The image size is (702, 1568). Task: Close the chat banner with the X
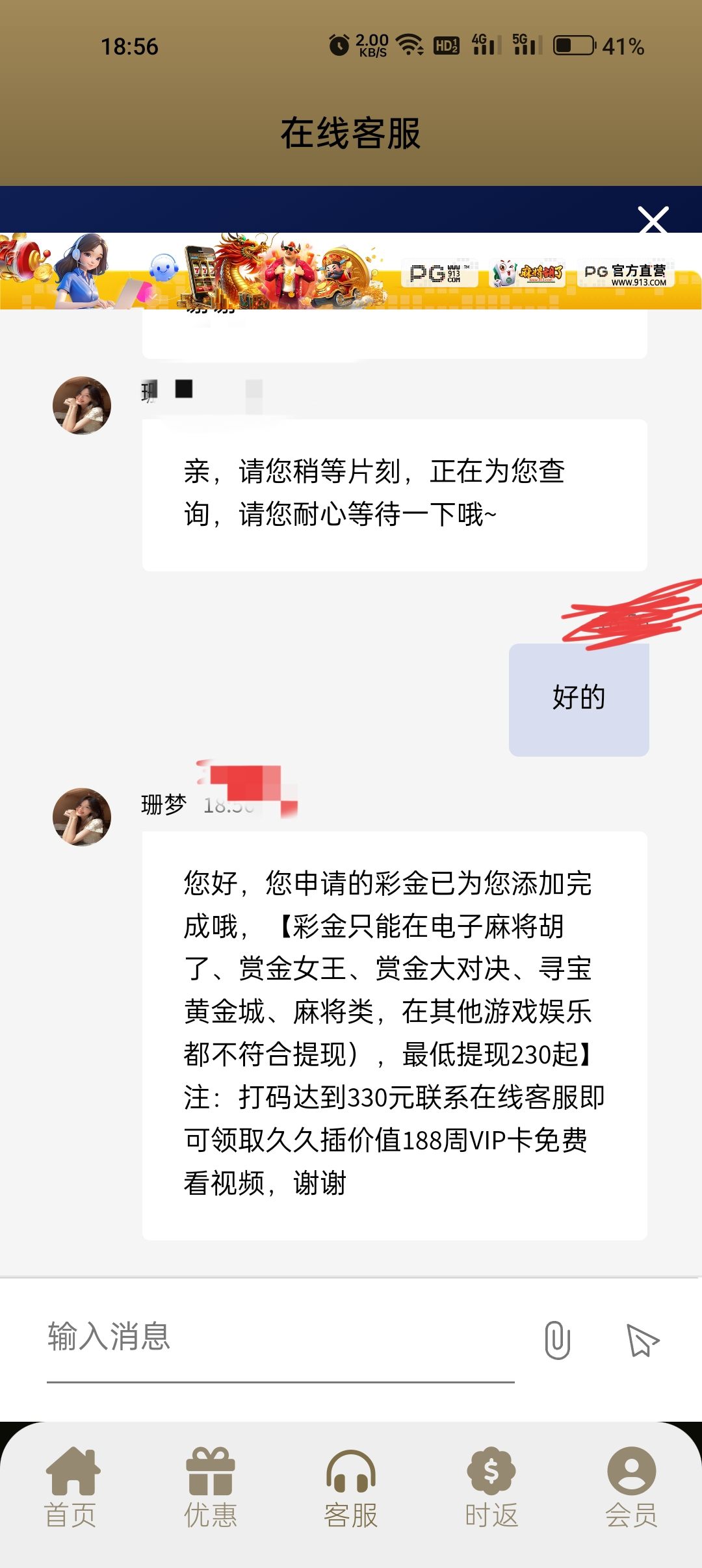653,220
